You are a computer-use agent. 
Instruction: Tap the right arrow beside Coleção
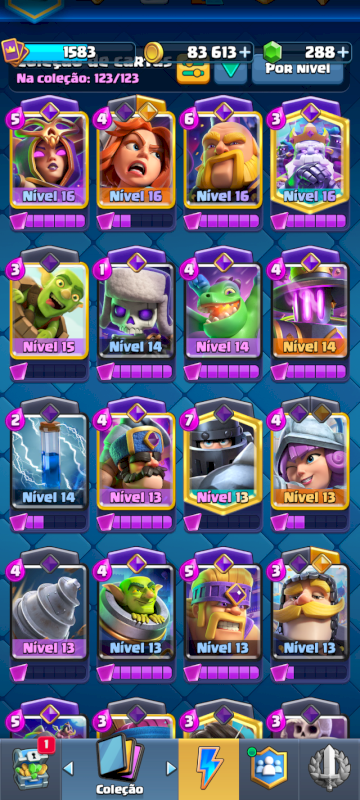tap(171, 768)
